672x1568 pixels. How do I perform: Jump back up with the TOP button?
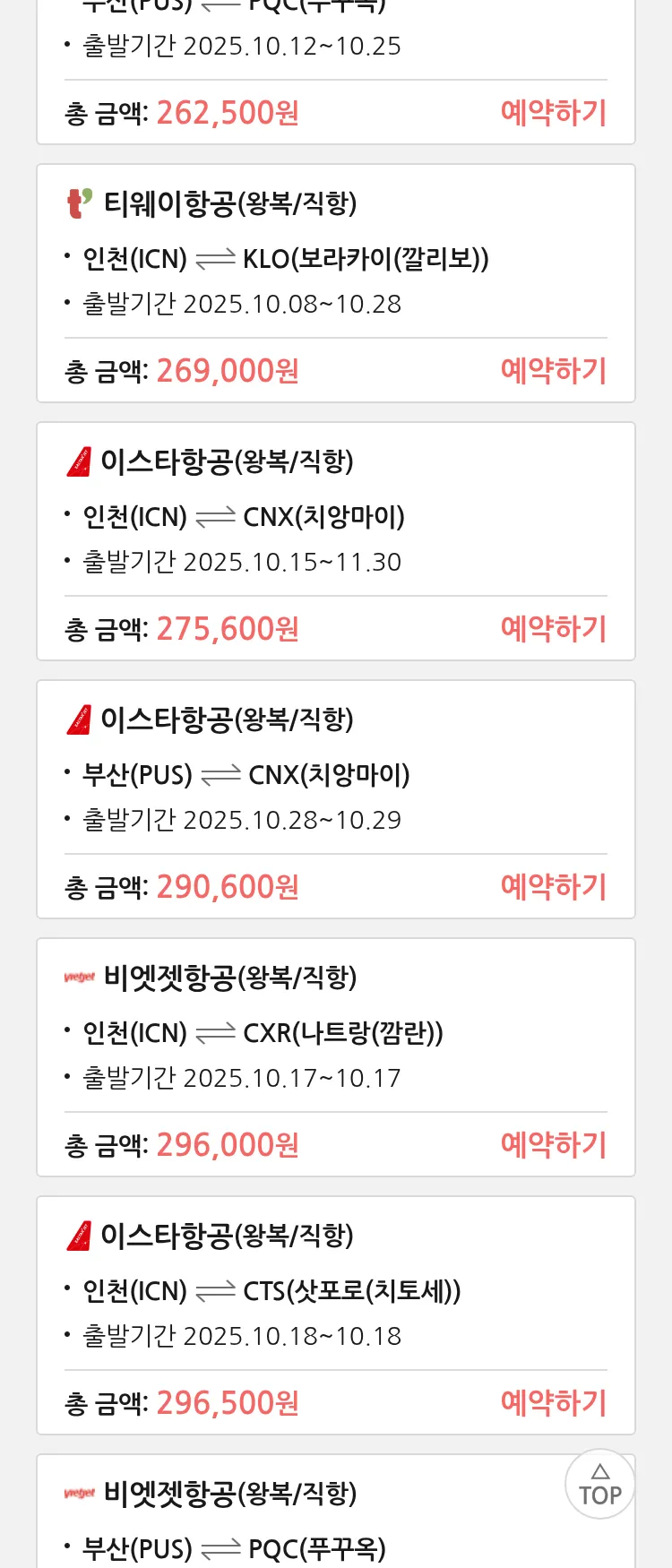[x=599, y=1485]
